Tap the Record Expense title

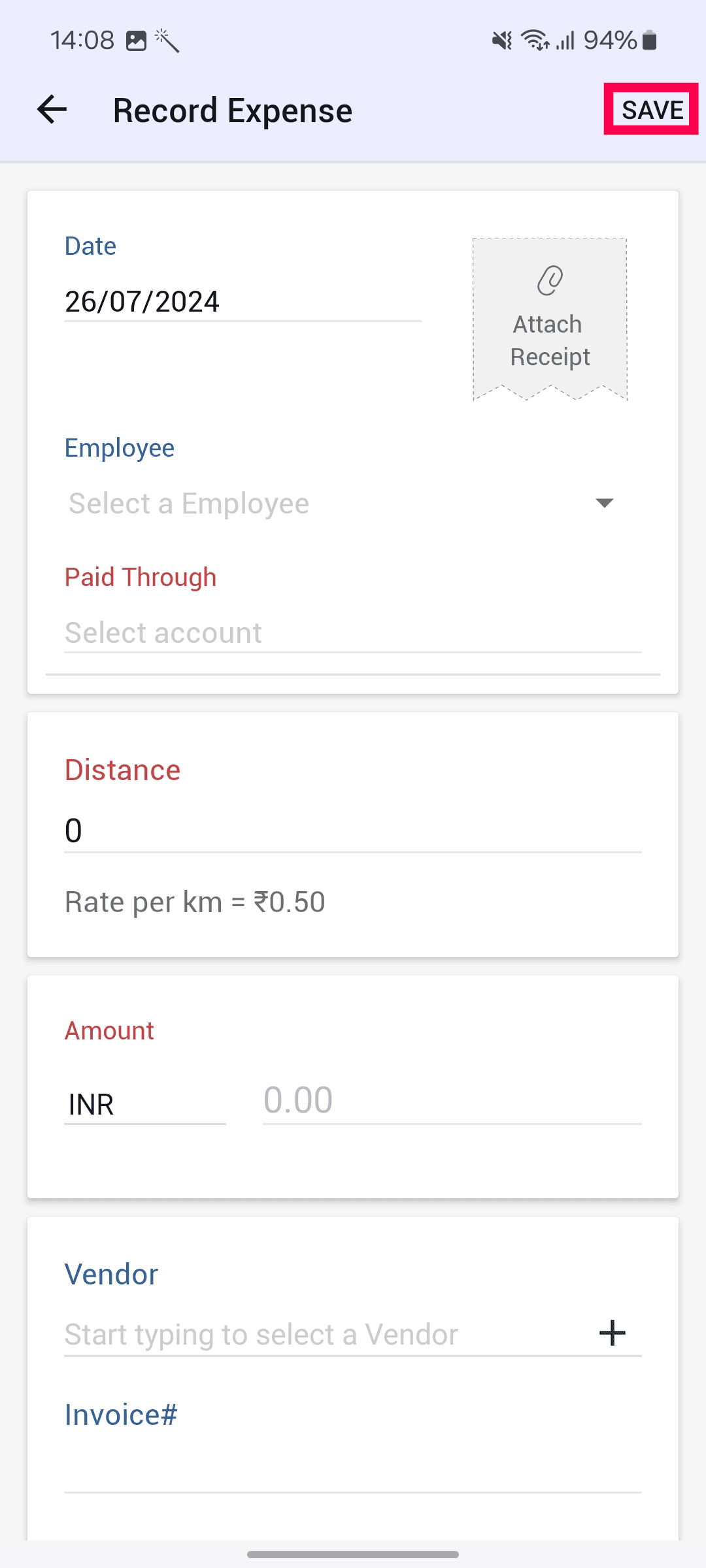click(232, 110)
